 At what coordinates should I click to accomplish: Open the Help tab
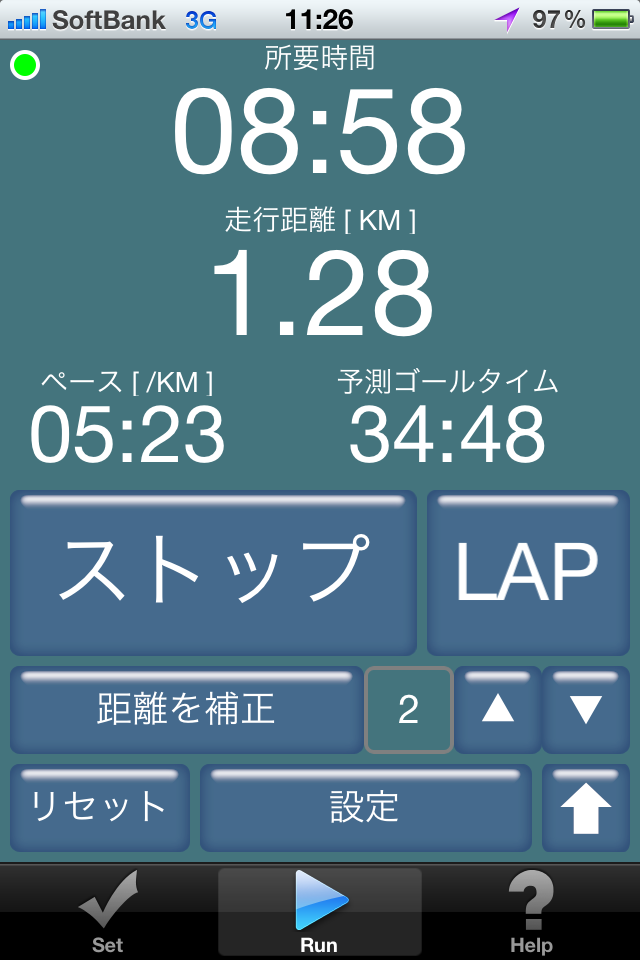click(x=531, y=911)
